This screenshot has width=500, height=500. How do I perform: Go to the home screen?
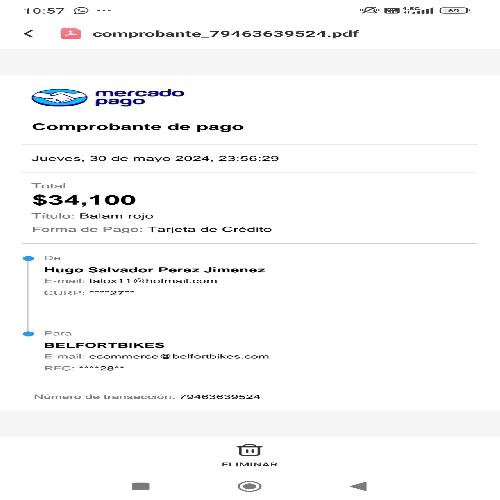pyautogui.click(x=249, y=486)
